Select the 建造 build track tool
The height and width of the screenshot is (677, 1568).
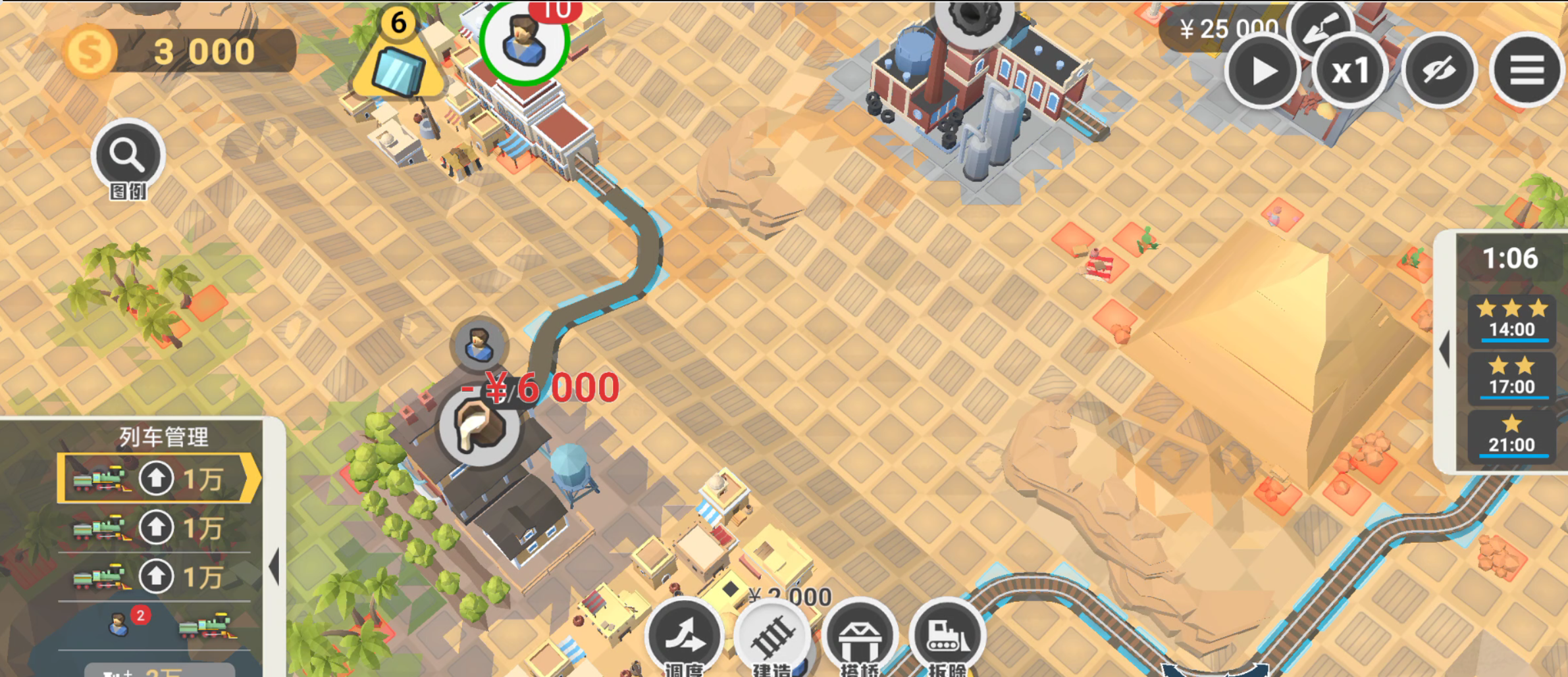(x=771, y=637)
